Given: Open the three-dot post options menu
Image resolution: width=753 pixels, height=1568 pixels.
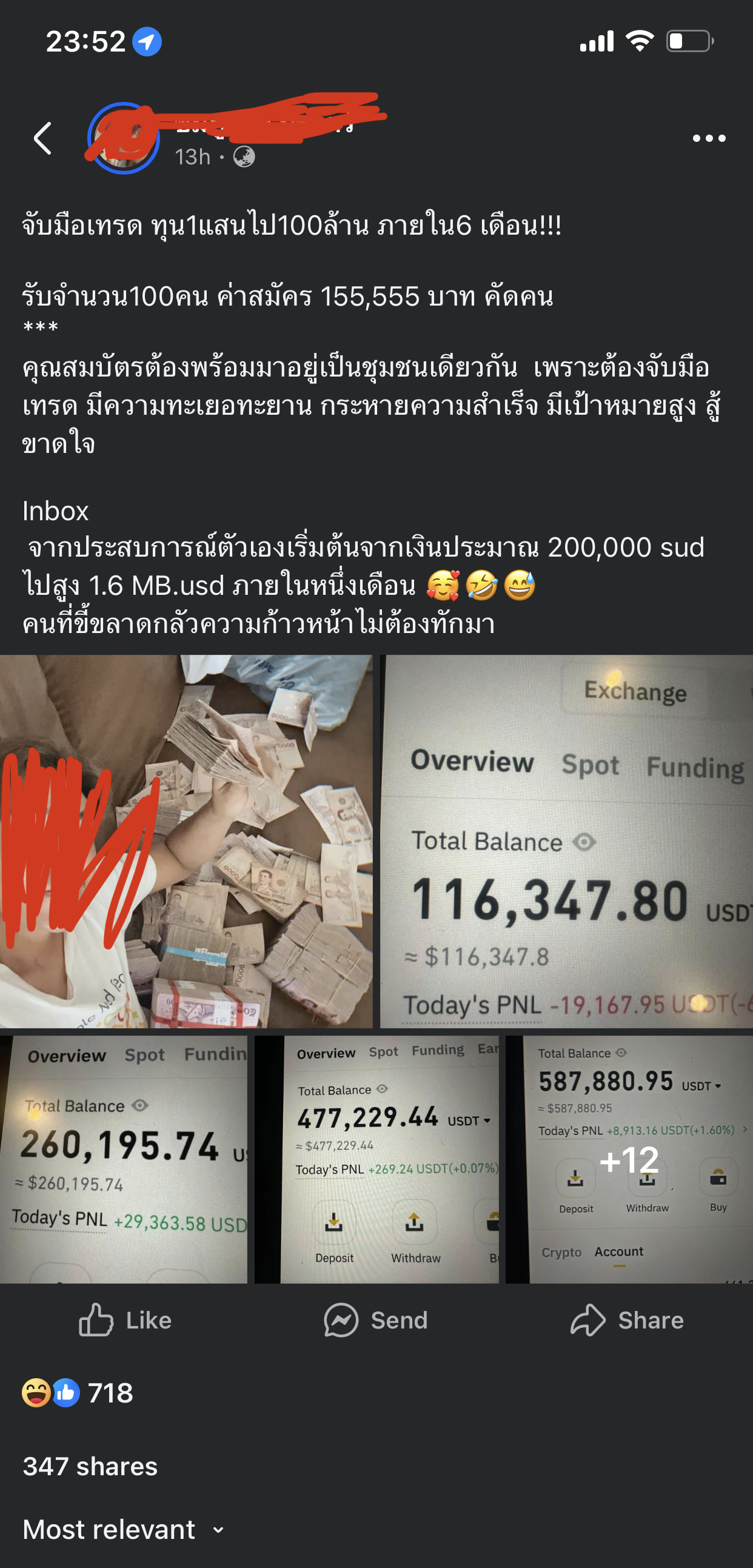Looking at the screenshot, I should tap(709, 138).
